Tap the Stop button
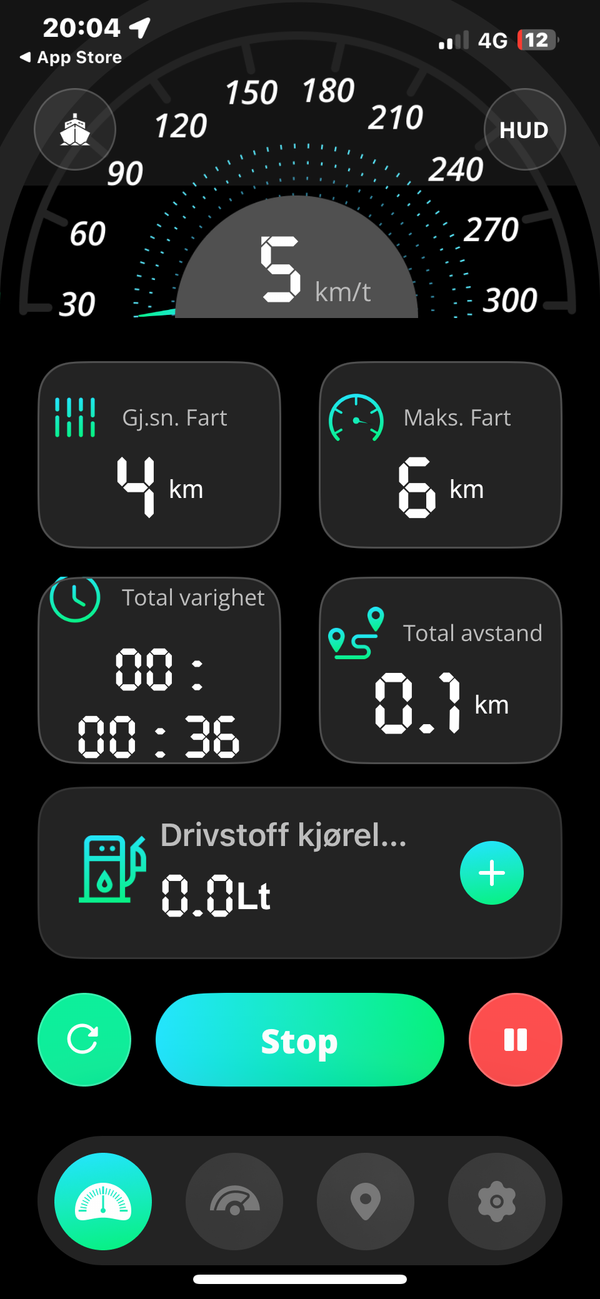The height and width of the screenshot is (1299, 600). pyautogui.click(x=299, y=1040)
